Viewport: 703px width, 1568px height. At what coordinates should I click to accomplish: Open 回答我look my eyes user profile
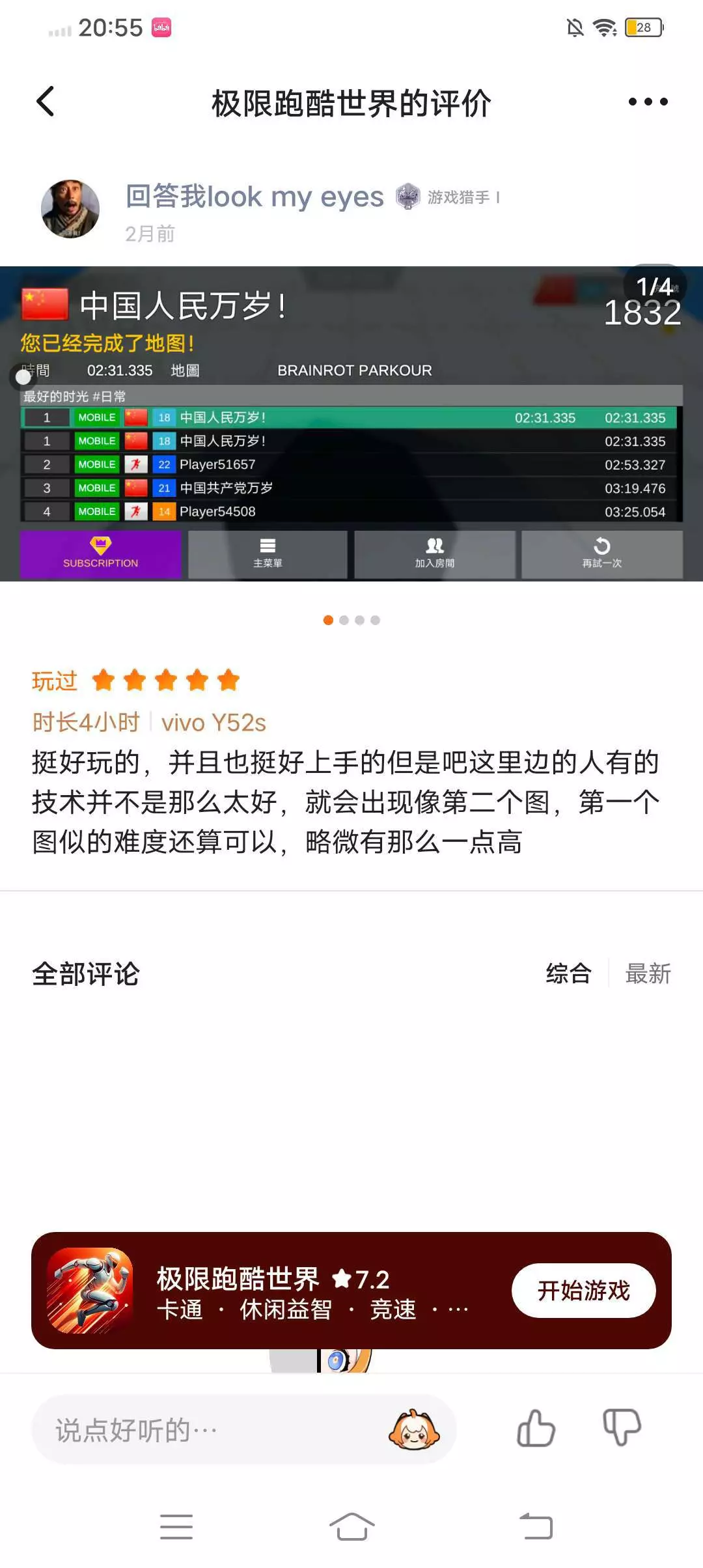[255, 196]
